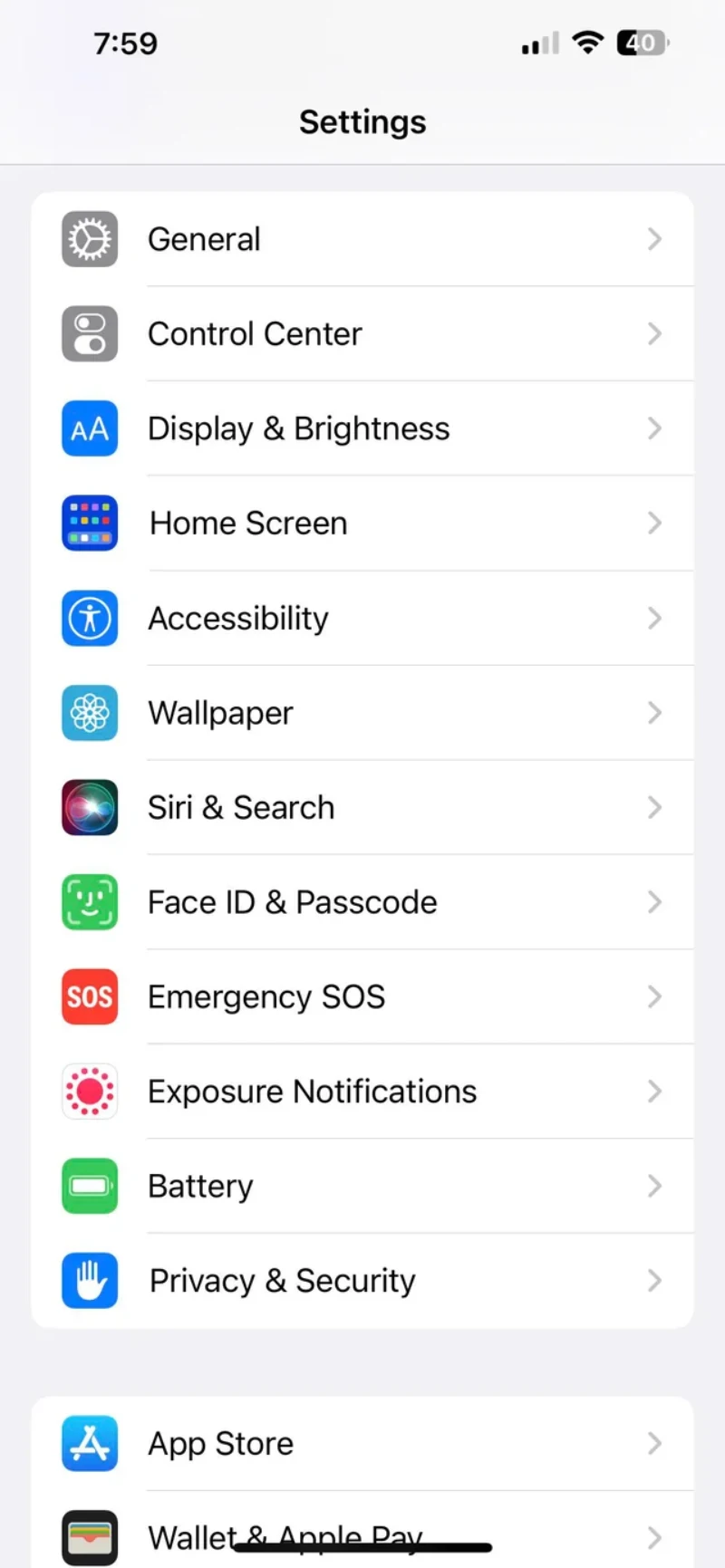Open Battery settings
Screen dimensions: 725x1568
click(362, 1187)
